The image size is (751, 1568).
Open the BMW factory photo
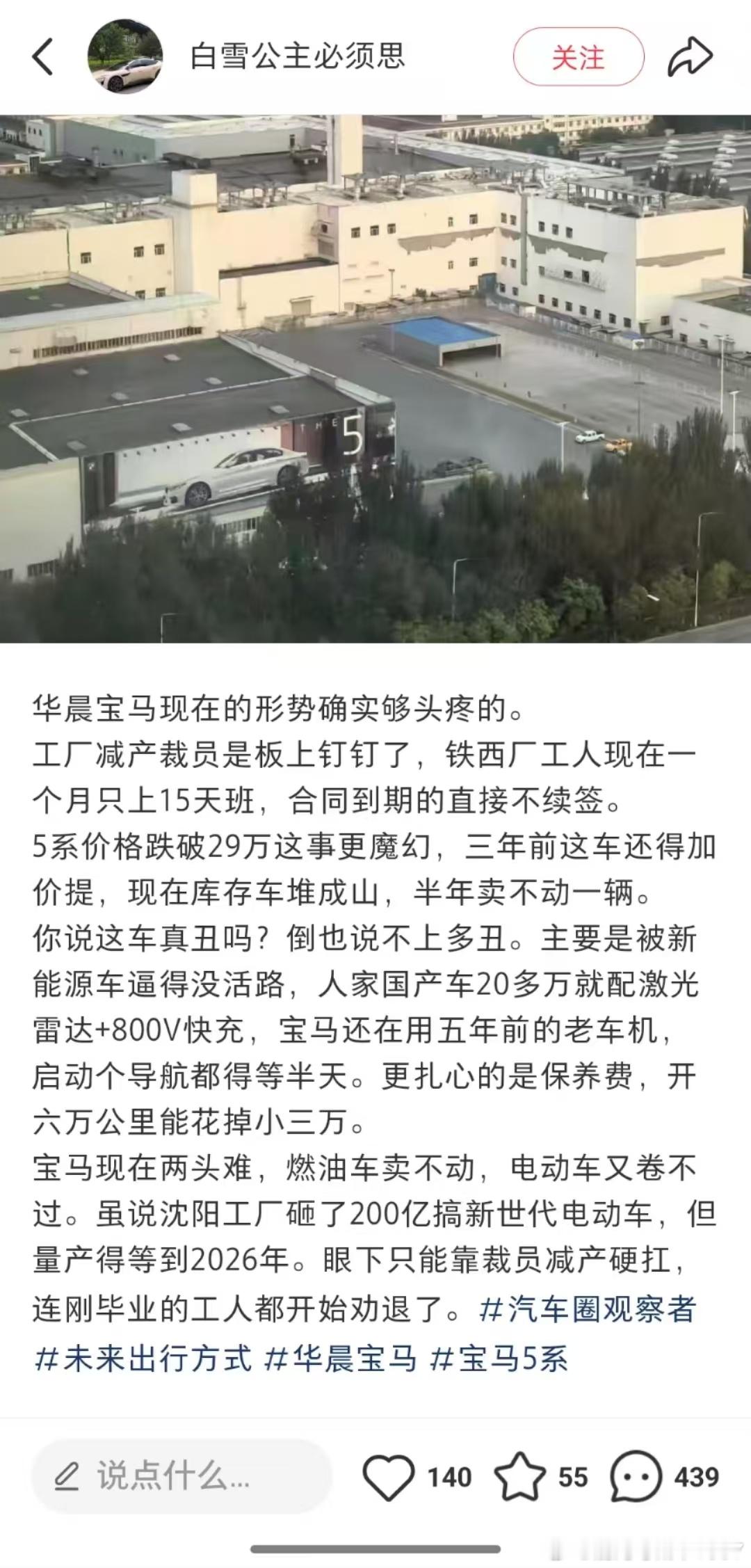375,379
